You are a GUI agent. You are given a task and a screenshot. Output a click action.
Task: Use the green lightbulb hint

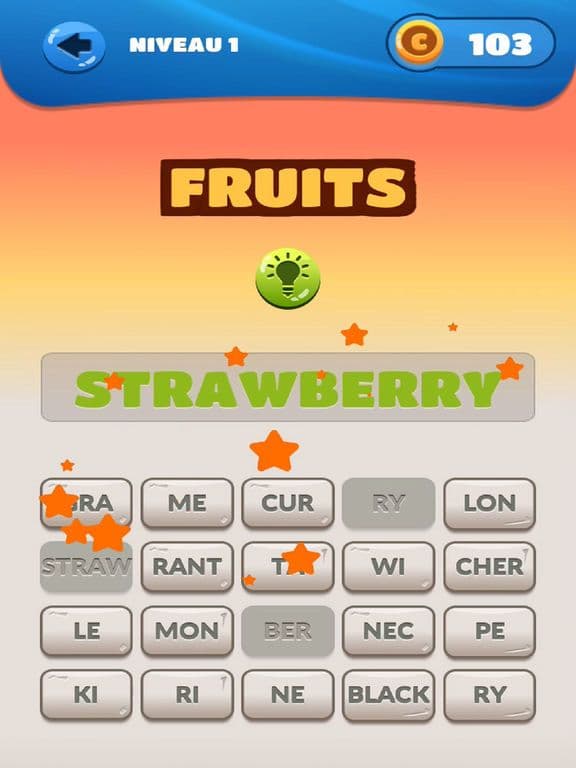(288, 278)
